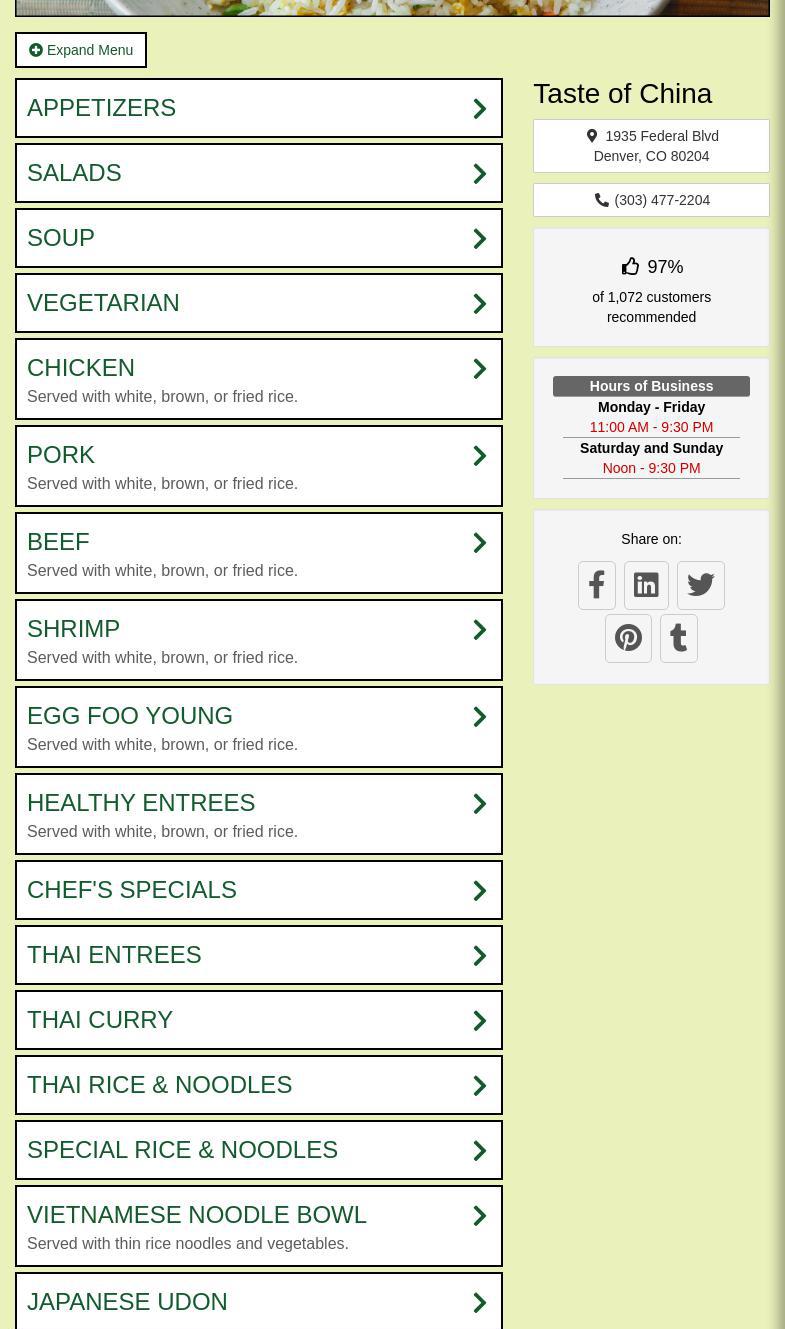
Task: Expand Chef's Specials
Action: pos(258,890)
